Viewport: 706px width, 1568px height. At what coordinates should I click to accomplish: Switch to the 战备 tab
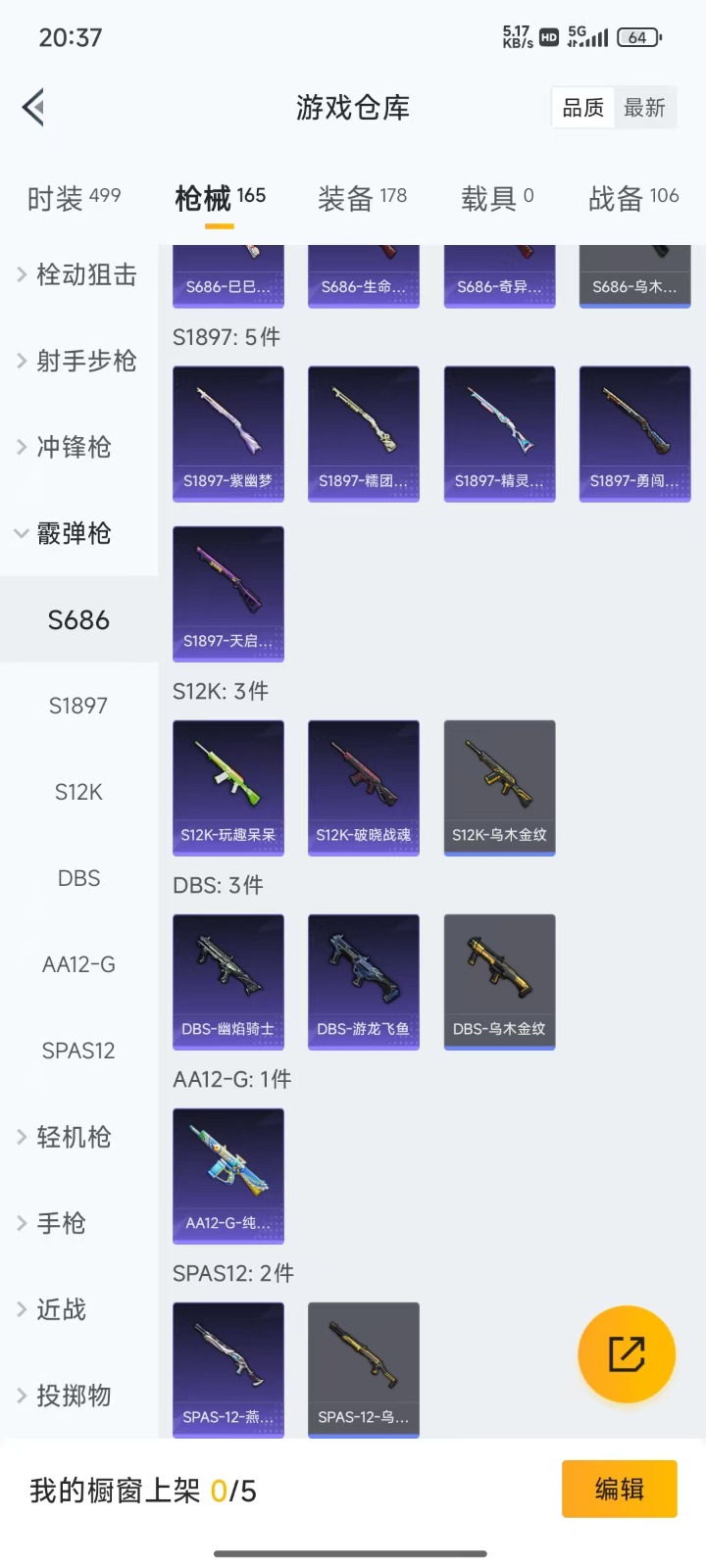pyautogui.click(x=632, y=199)
